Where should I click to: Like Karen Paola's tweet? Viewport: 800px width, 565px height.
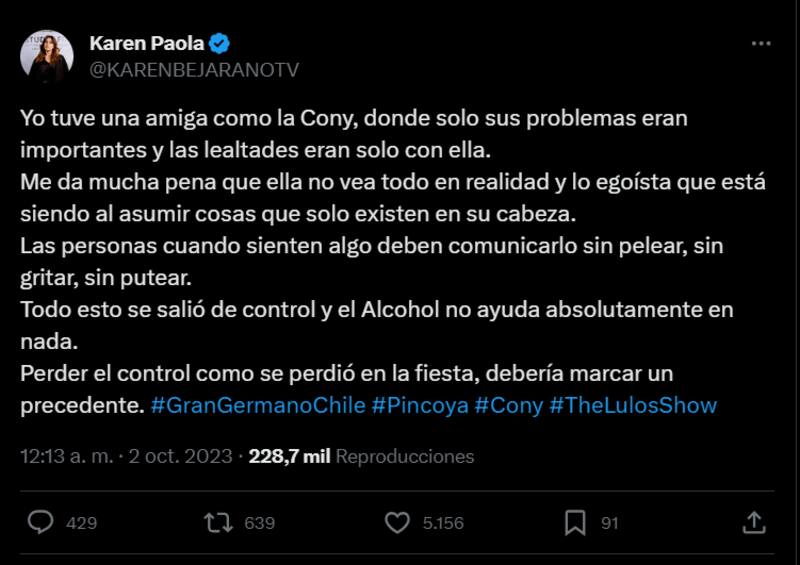[398, 522]
